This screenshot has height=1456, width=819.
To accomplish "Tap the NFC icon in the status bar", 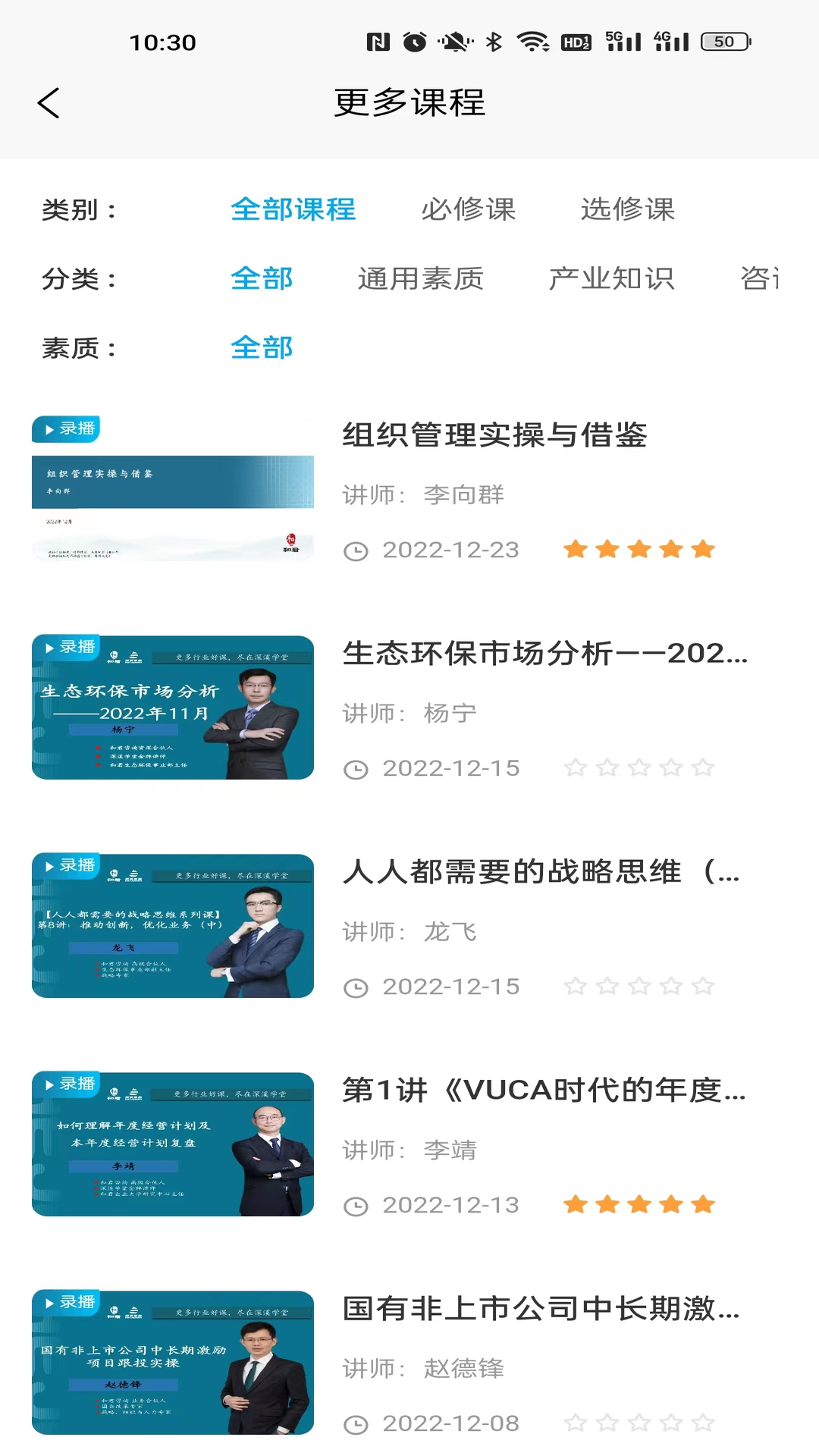I will [377, 43].
